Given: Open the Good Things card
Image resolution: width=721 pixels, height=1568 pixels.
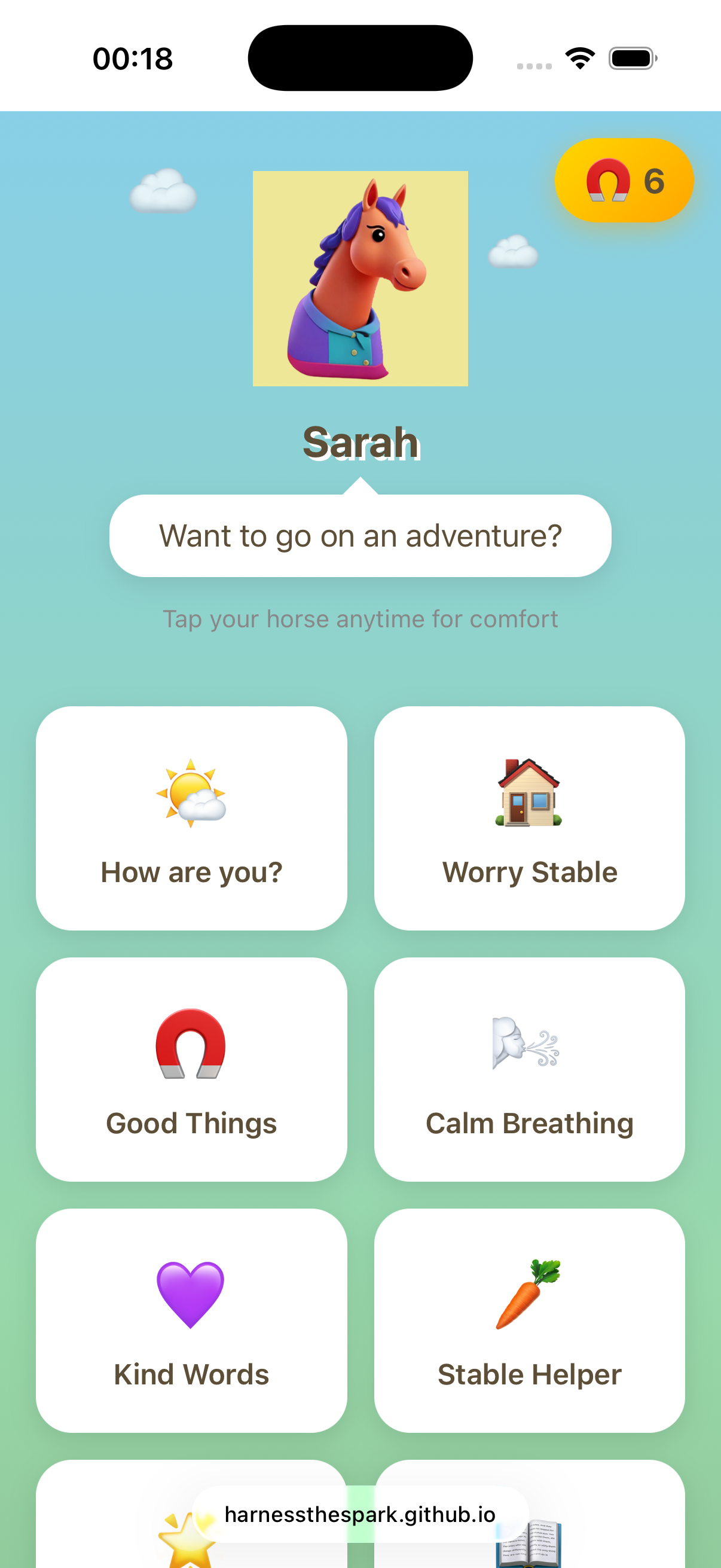Looking at the screenshot, I should [x=191, y=1066].
